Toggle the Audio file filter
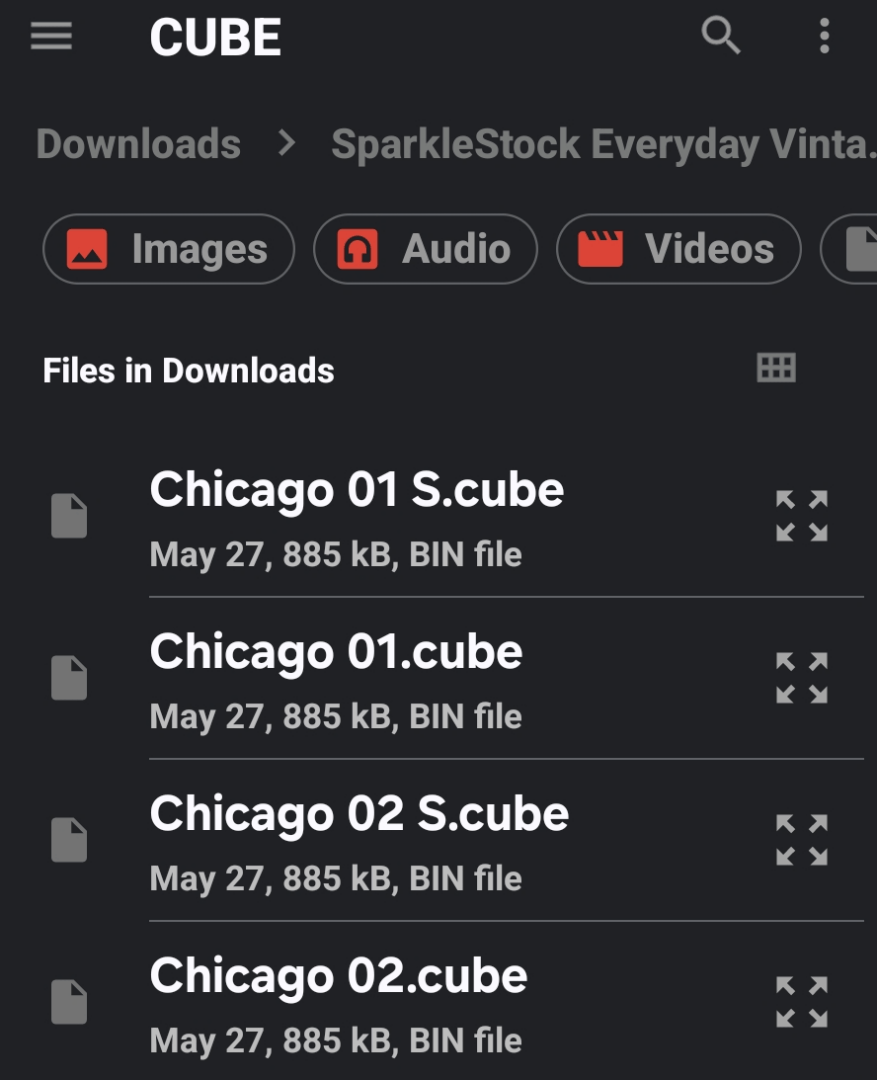This screenshot has height=1080, width=877. [423, 249]
